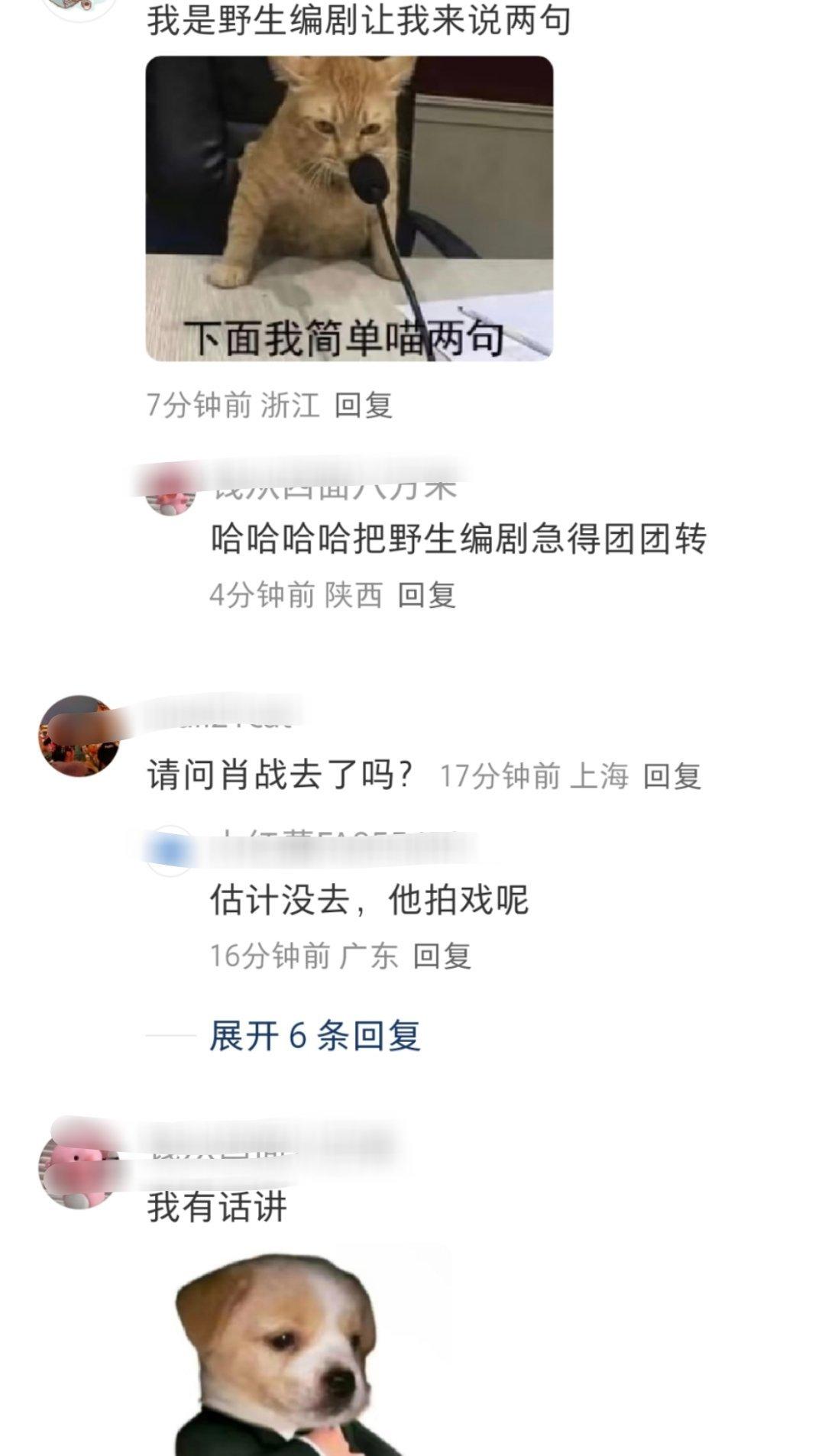Open avatar of 请问肖战去了吗 commenter

point(79,736)
